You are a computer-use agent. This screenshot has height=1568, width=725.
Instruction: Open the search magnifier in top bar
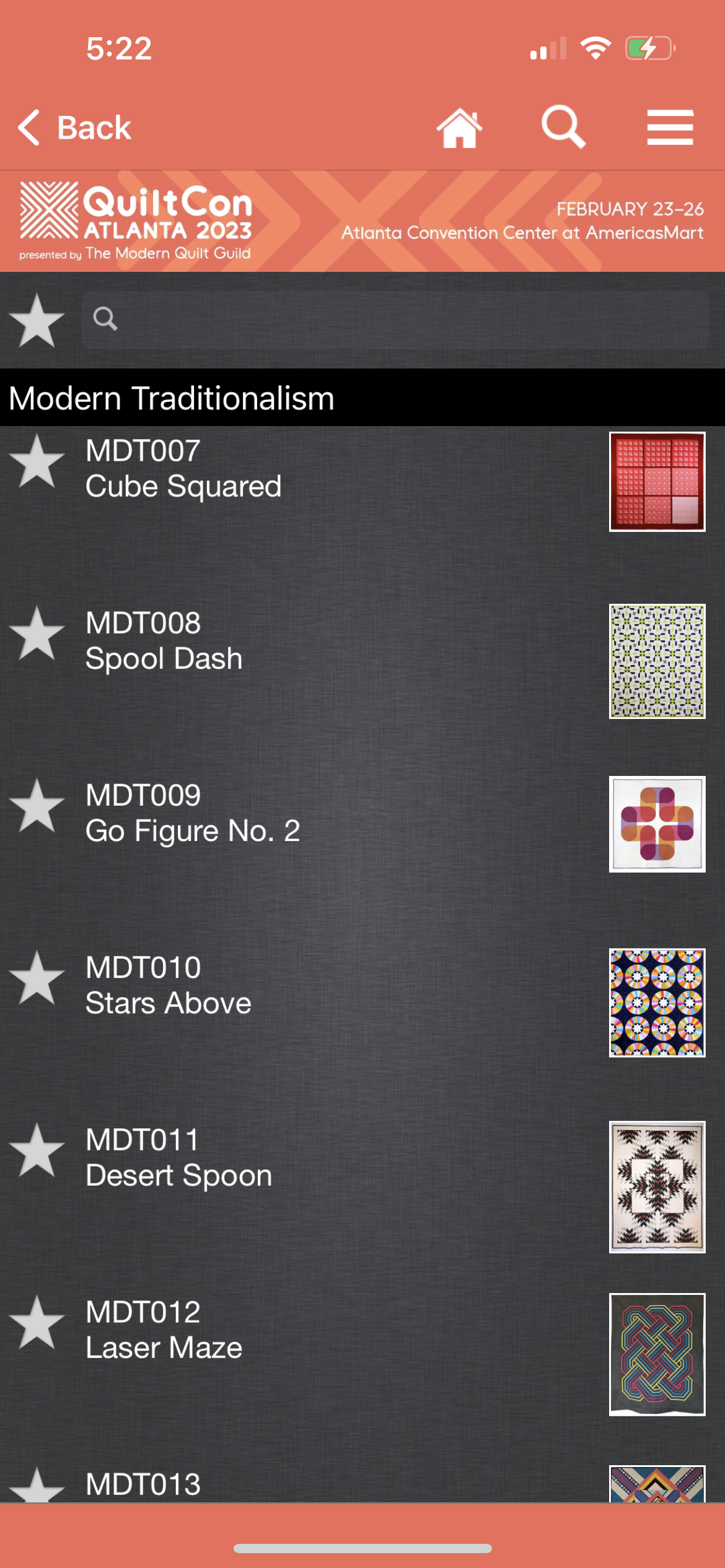point(563,127)
